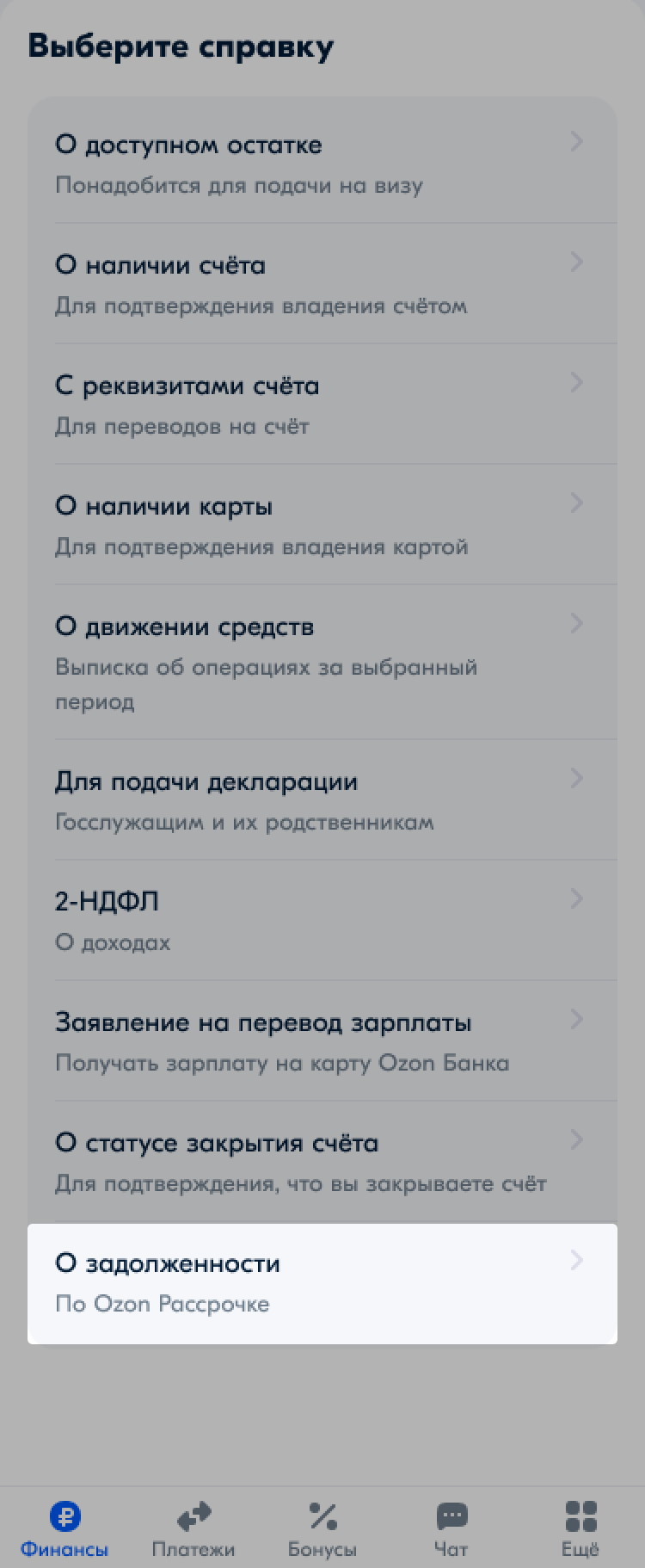This screenshot has height=1568, width=645.
Task: Choose «О статусе закрытия счёта»
Action: [x=322, y=1162]
